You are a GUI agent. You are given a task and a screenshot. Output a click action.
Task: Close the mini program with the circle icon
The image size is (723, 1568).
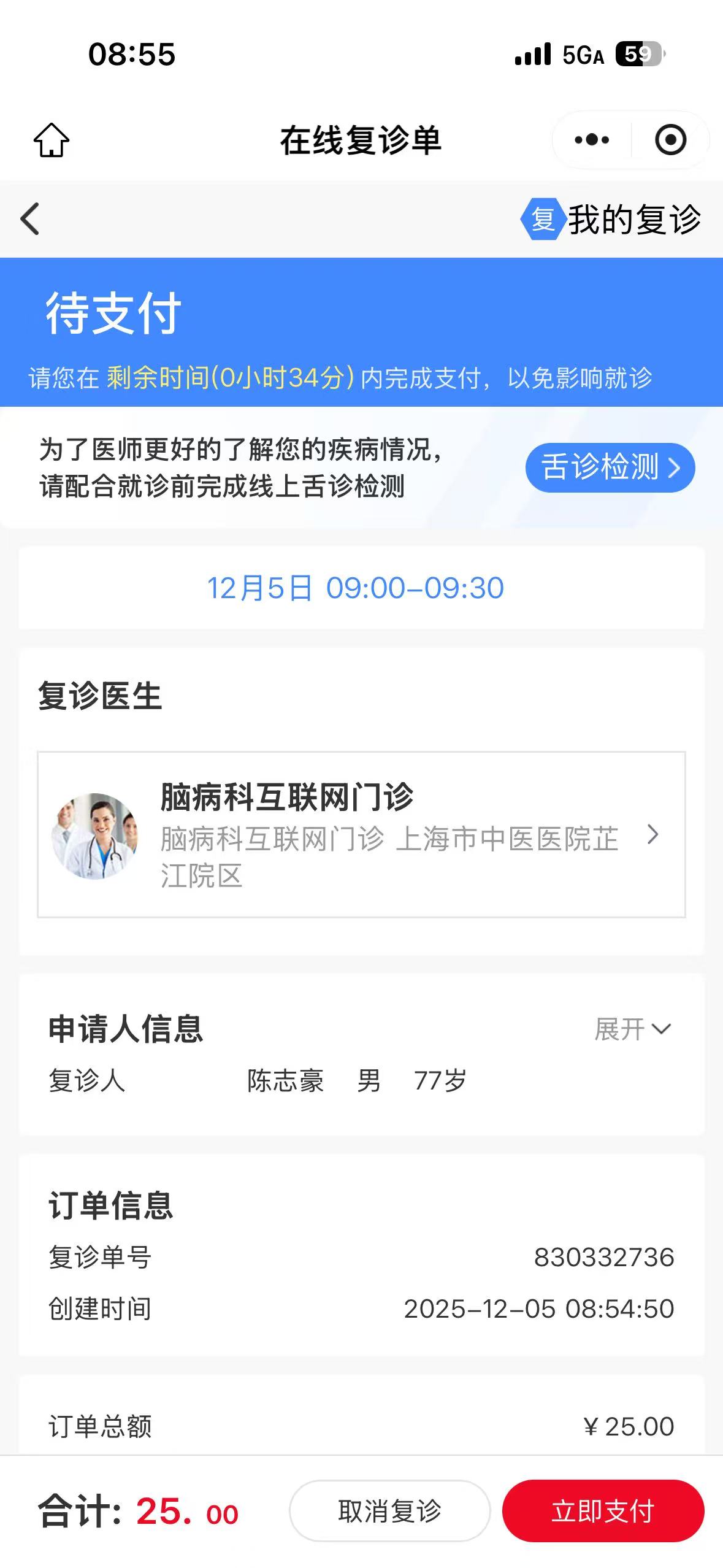(670, 140)
